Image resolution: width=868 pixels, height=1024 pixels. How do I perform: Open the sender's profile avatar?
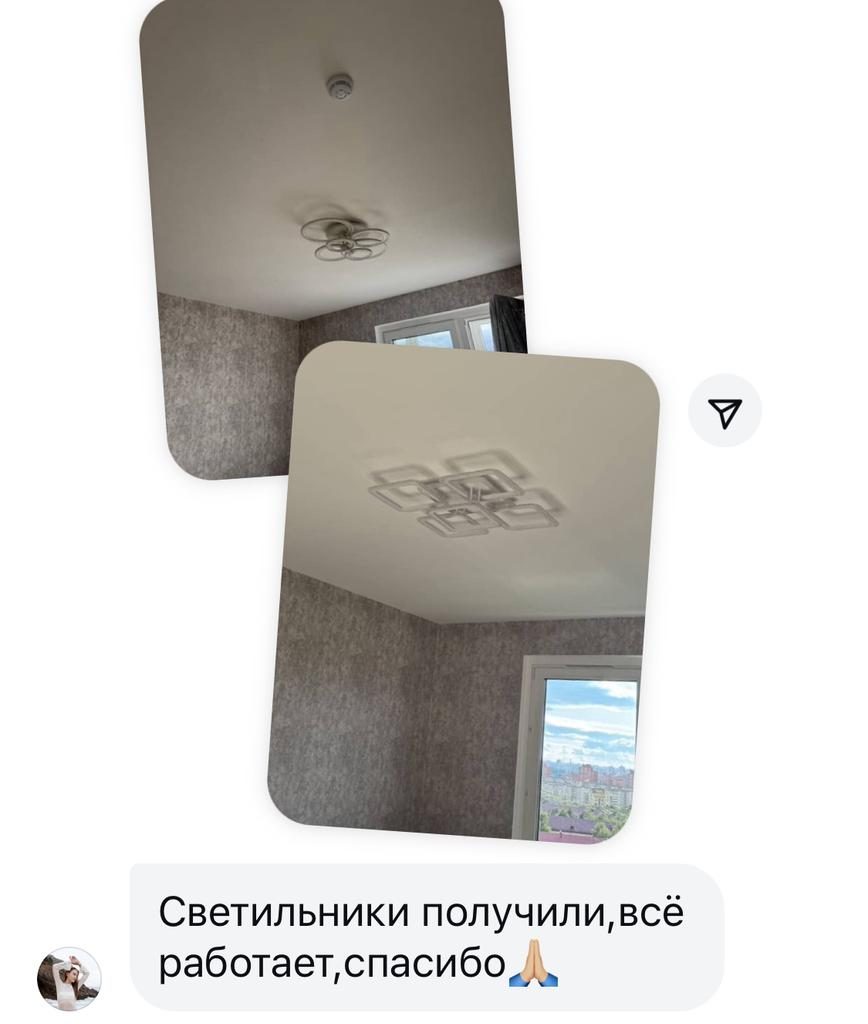point(69,978)
